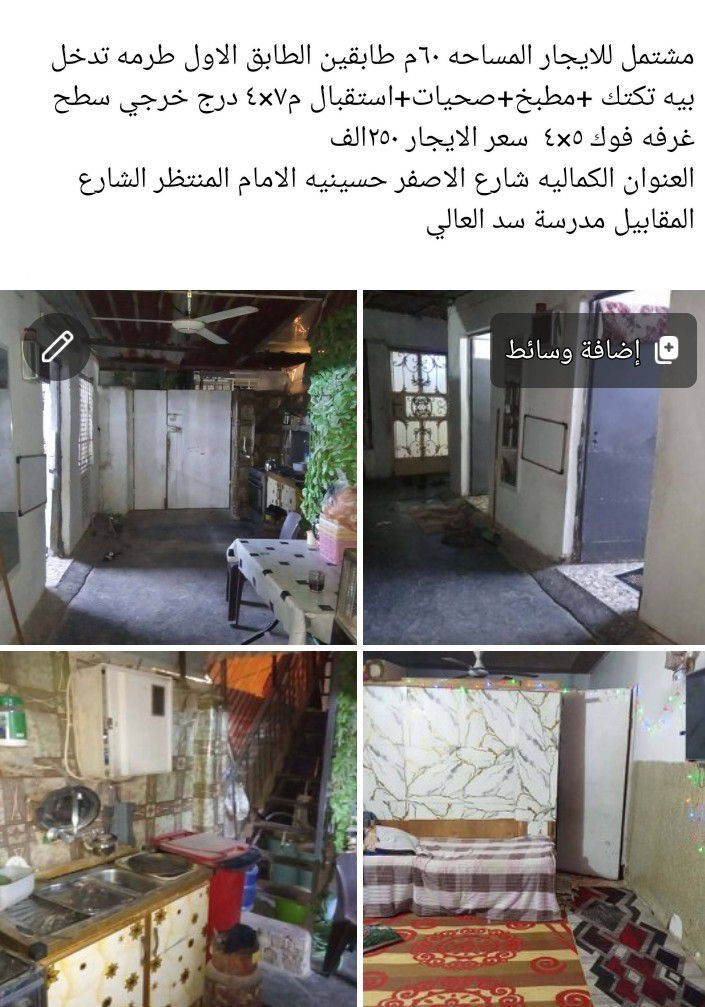
Task: Open the photo of the kitchen sink
Action: pos(177,830)
